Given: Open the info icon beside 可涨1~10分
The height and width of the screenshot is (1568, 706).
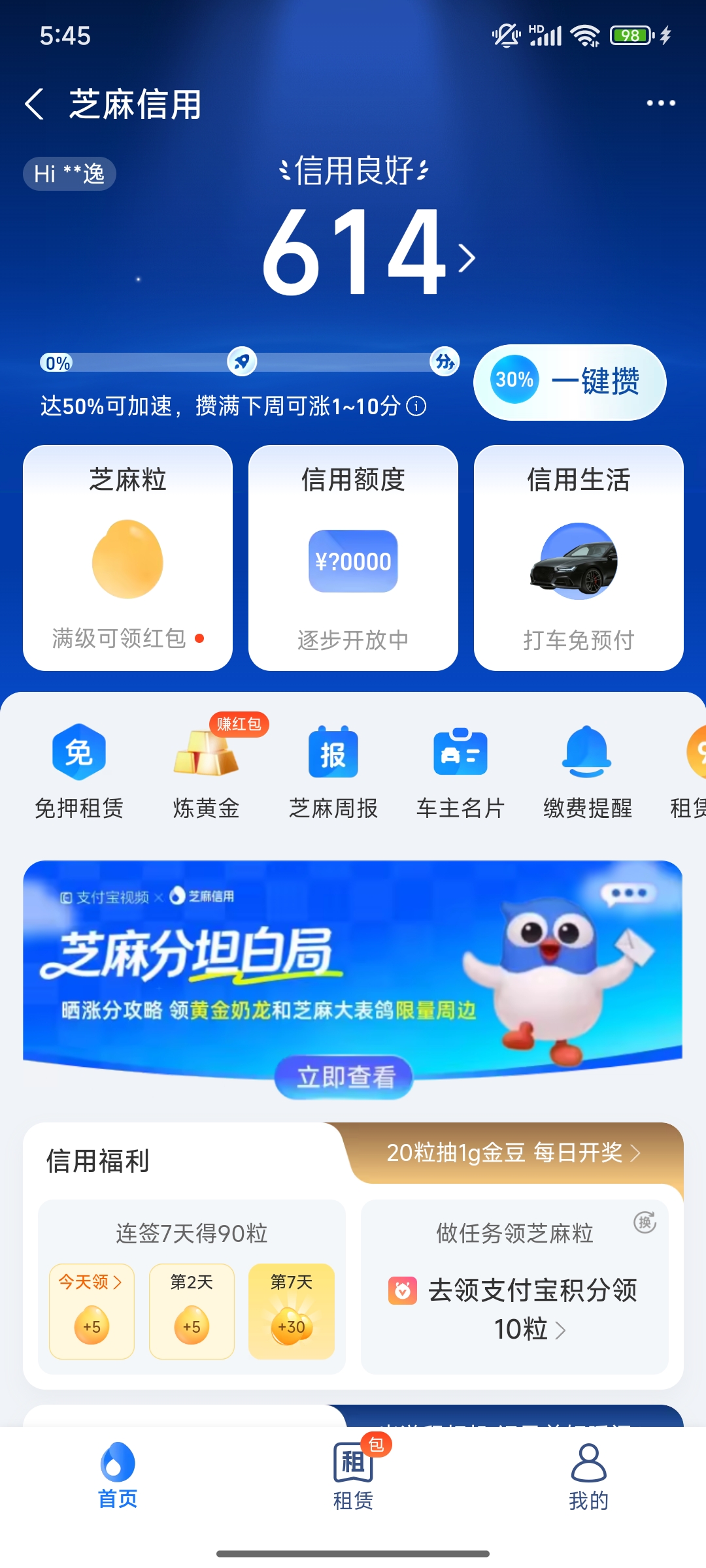Looking at the screenshot, I should click(x=416, y=406).
